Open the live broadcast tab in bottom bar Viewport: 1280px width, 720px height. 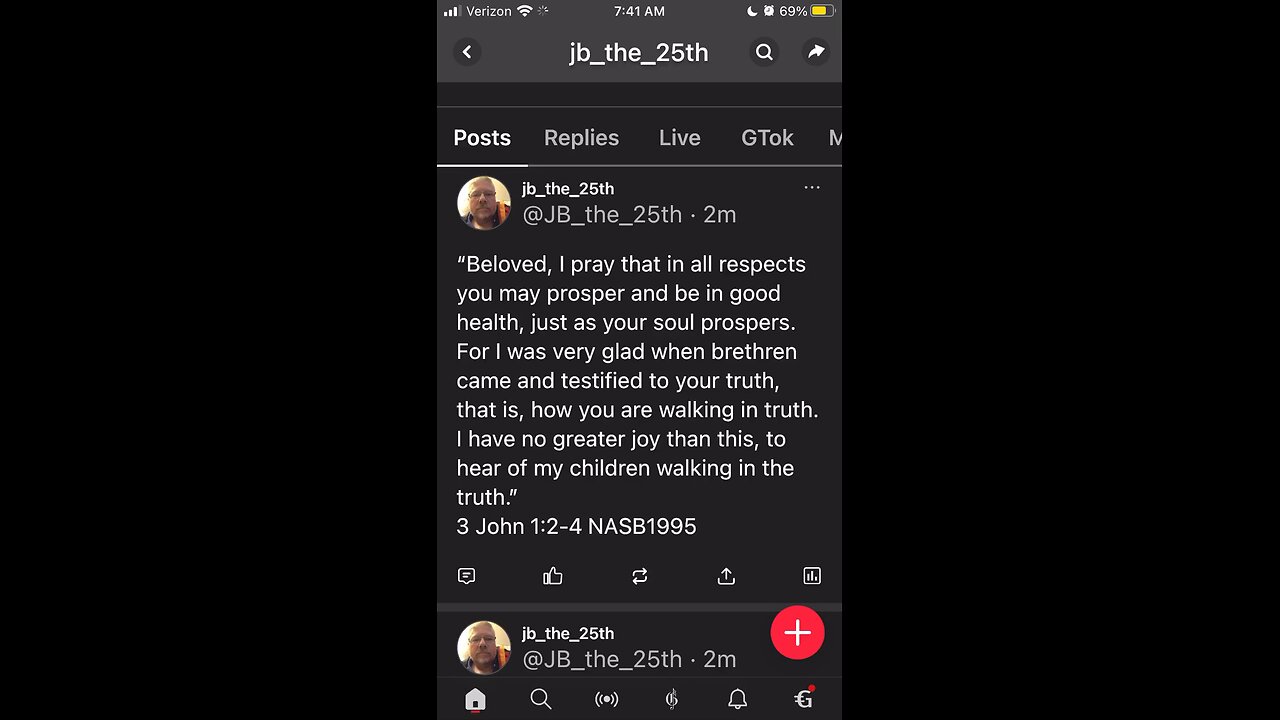point(606,699)
